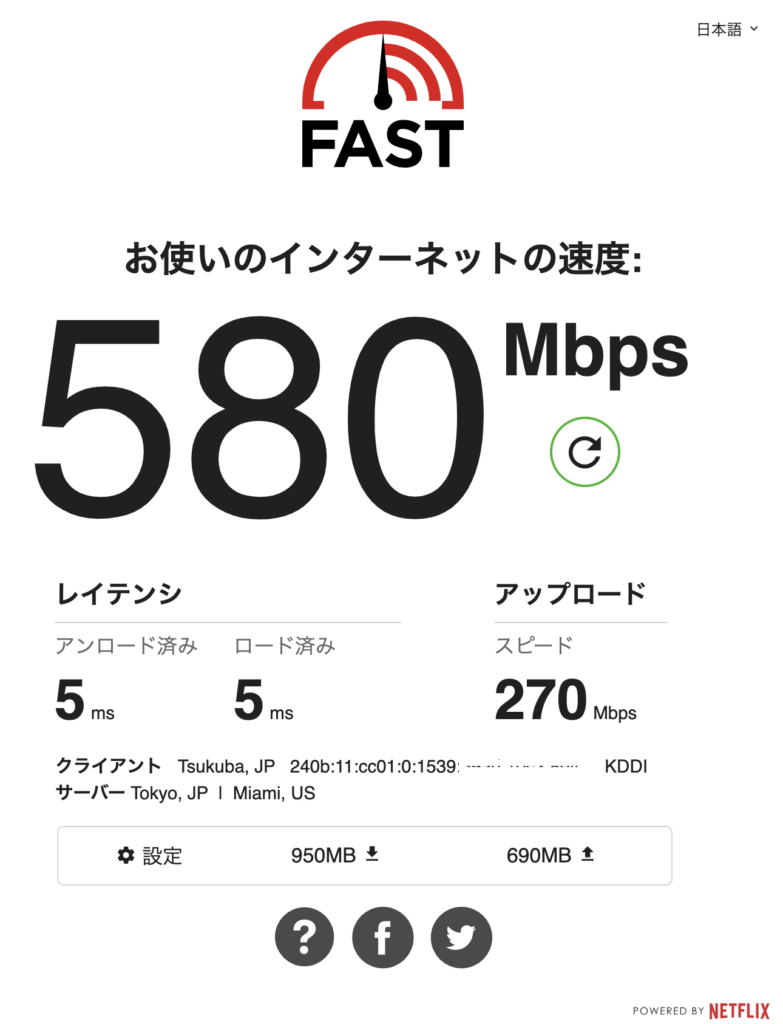Open the 日本語 language dropdown
The image size is (783, 1024).
pyautogui.click(x=727, y=30)
